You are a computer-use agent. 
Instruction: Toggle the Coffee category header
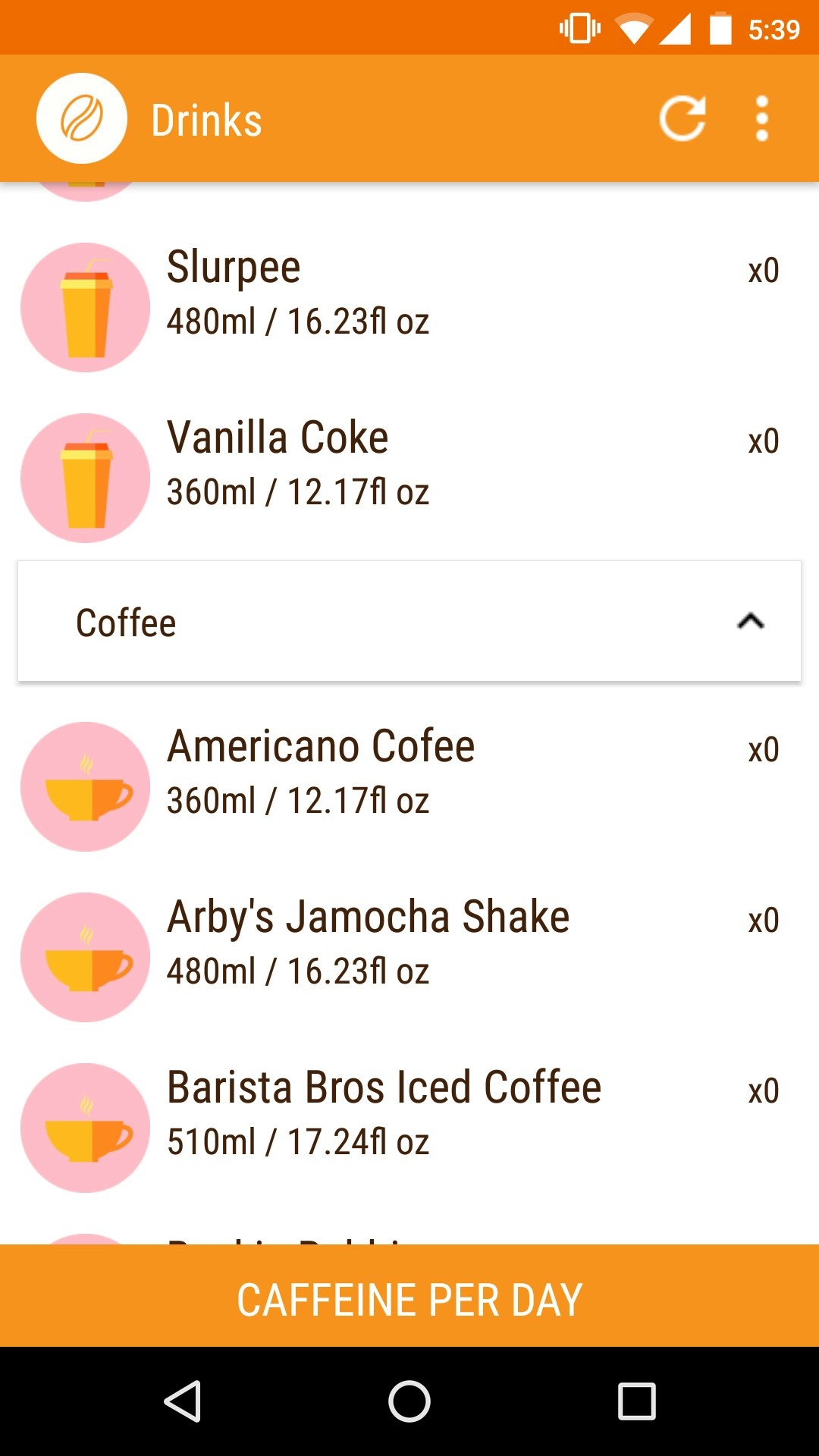[x=409, y=621]
